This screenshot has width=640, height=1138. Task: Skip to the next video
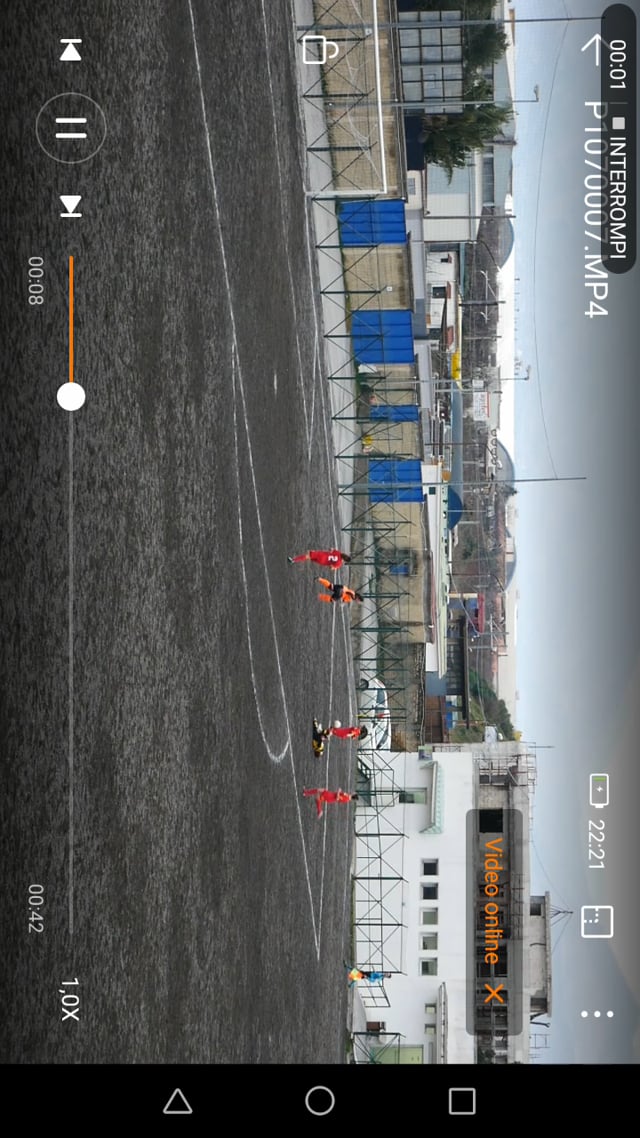(x=71, y=206)
